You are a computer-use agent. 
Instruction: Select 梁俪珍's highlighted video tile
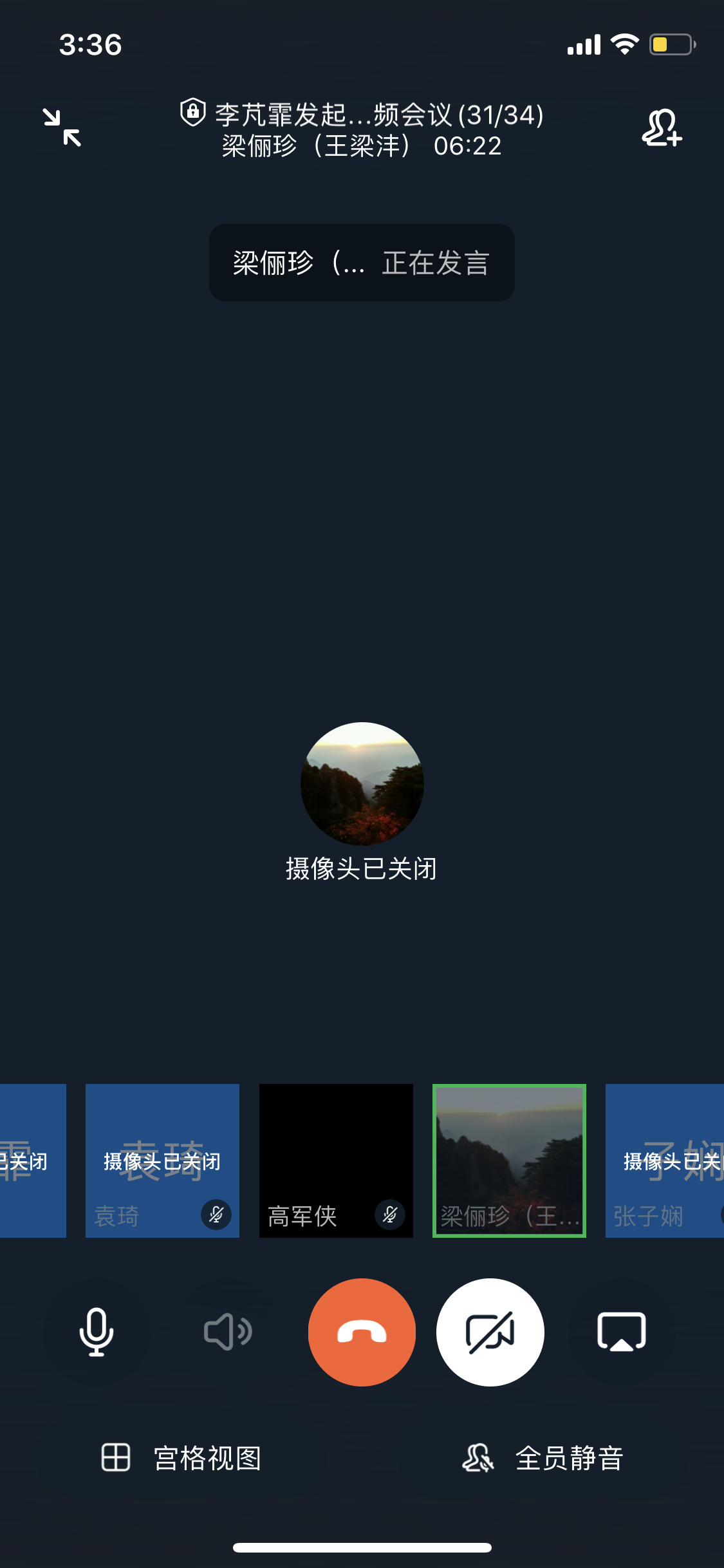click(x=509, y=1160)
